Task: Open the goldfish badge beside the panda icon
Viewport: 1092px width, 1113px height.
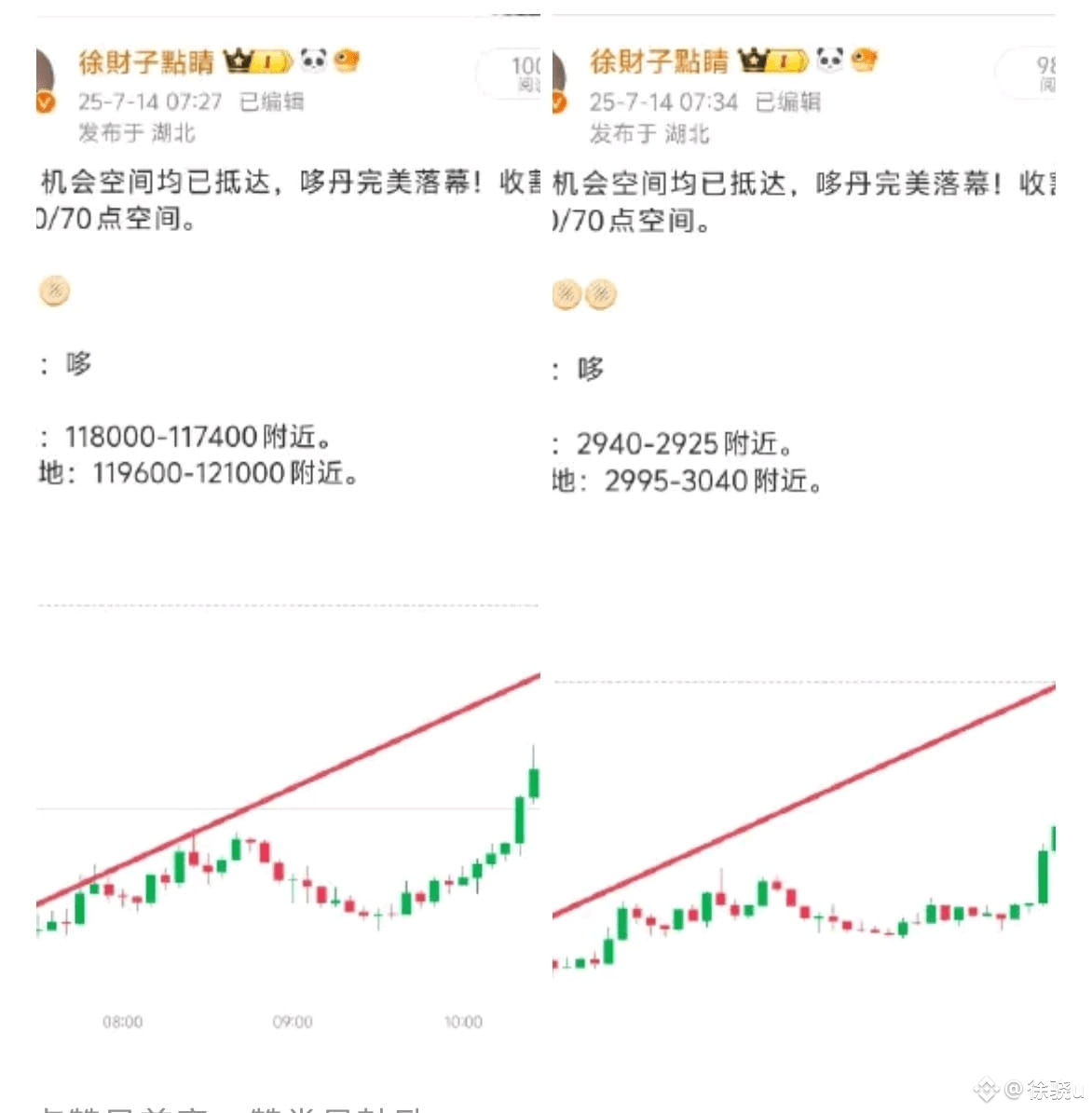Action: [347, 60]
